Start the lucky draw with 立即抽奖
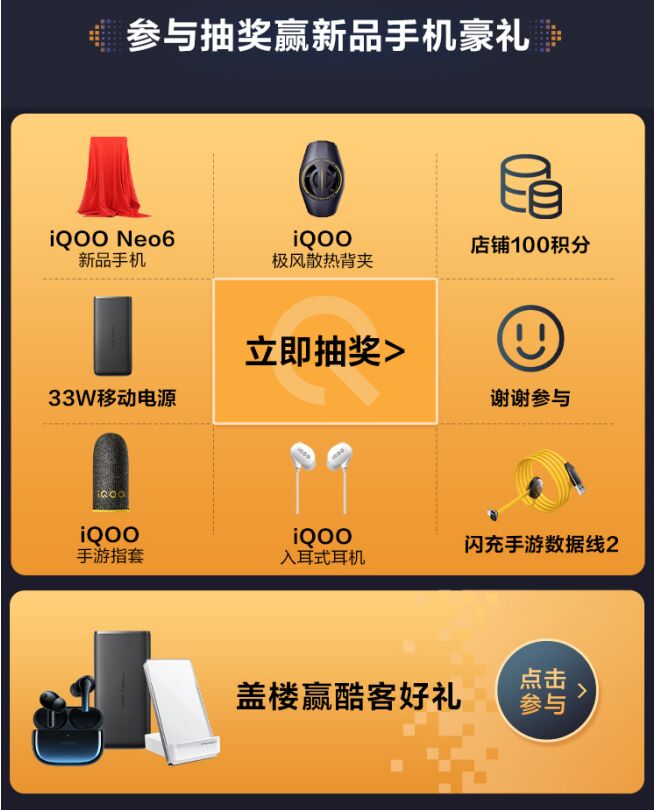 (x=325, y=351)
